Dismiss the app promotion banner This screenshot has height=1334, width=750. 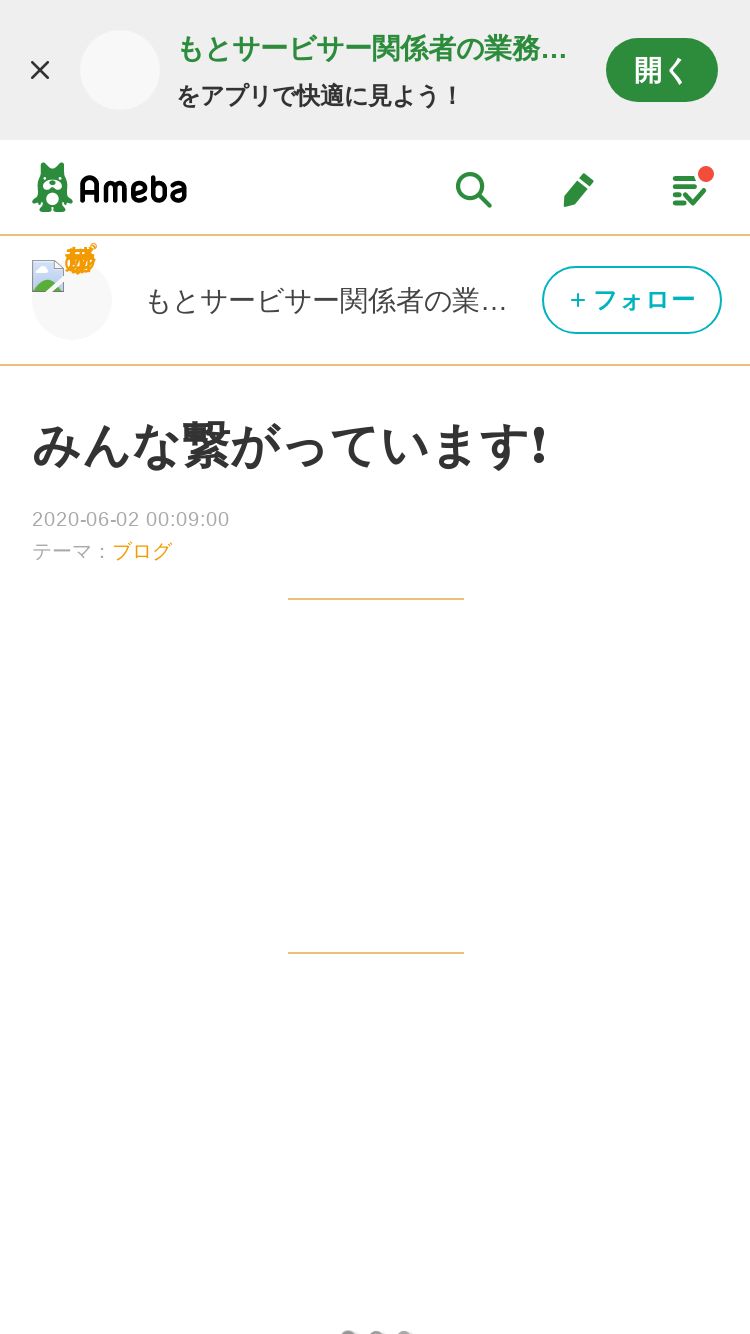click(40, 70)
